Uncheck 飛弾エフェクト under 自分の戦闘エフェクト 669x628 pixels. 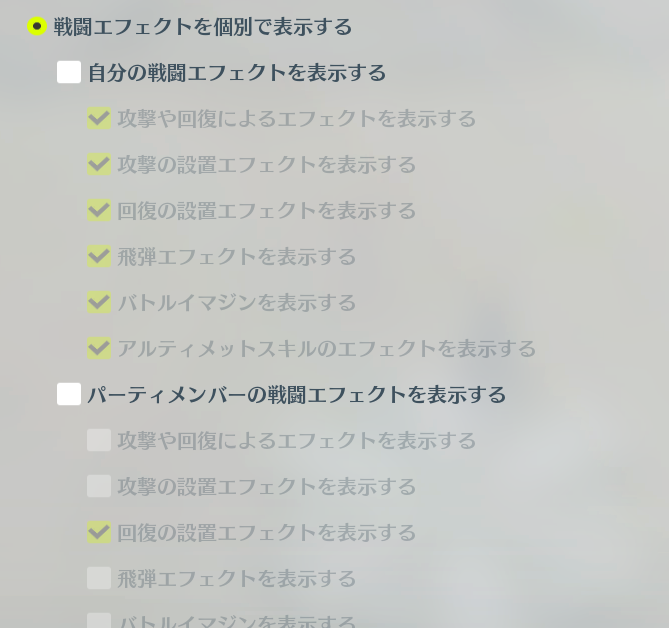[x=99, y=257]
